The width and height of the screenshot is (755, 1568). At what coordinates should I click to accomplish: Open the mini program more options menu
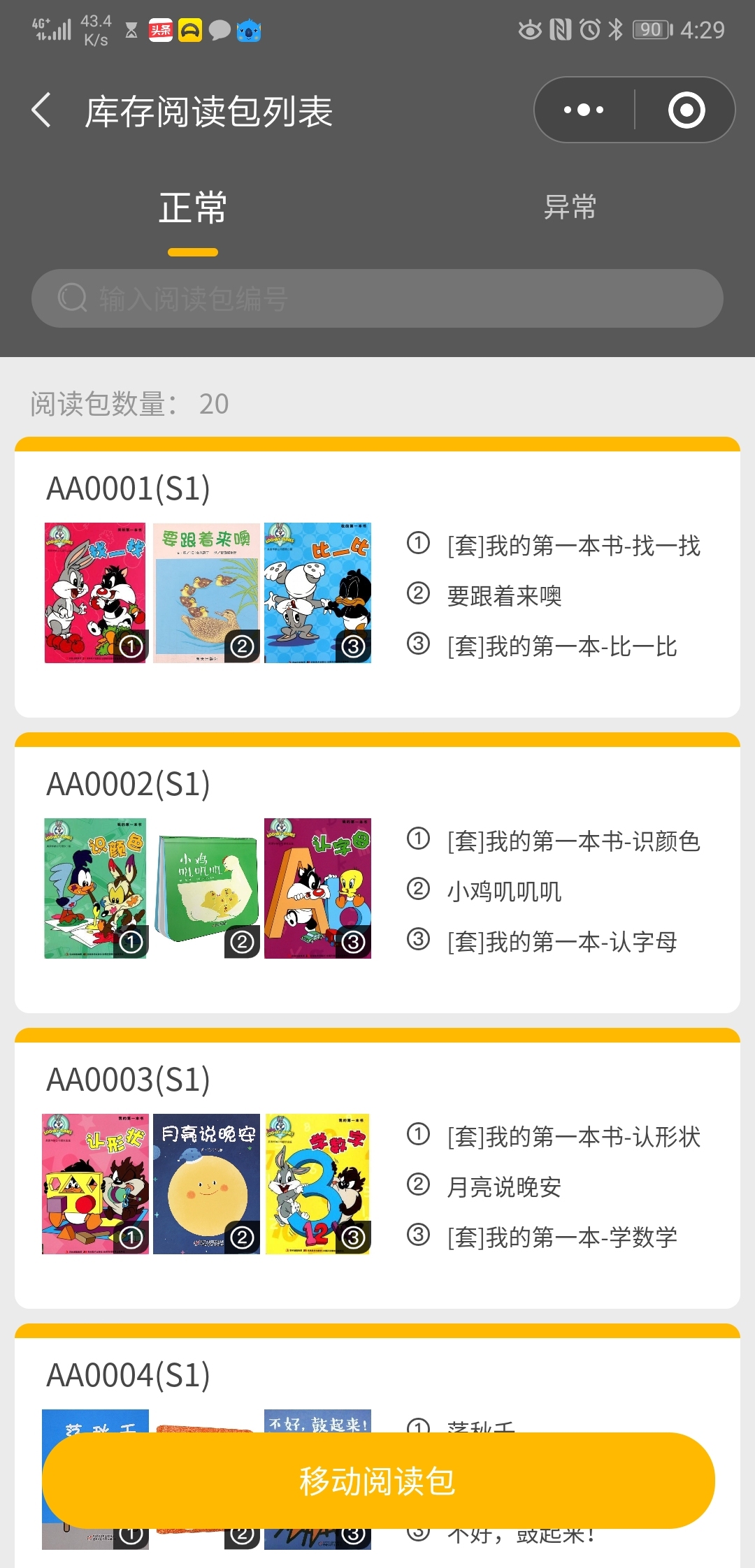click(584, 110)
